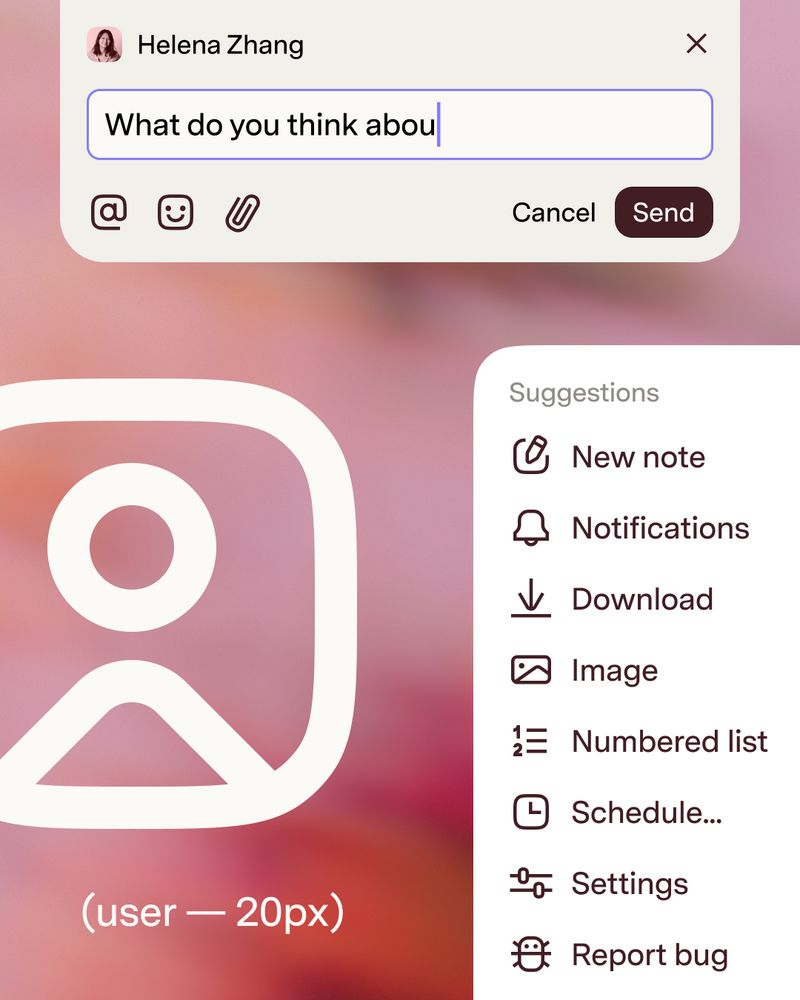The width and height of the screenshot is (800, 1000).
Task: Click the New note pencil icon
Action: tap(530, 456)
